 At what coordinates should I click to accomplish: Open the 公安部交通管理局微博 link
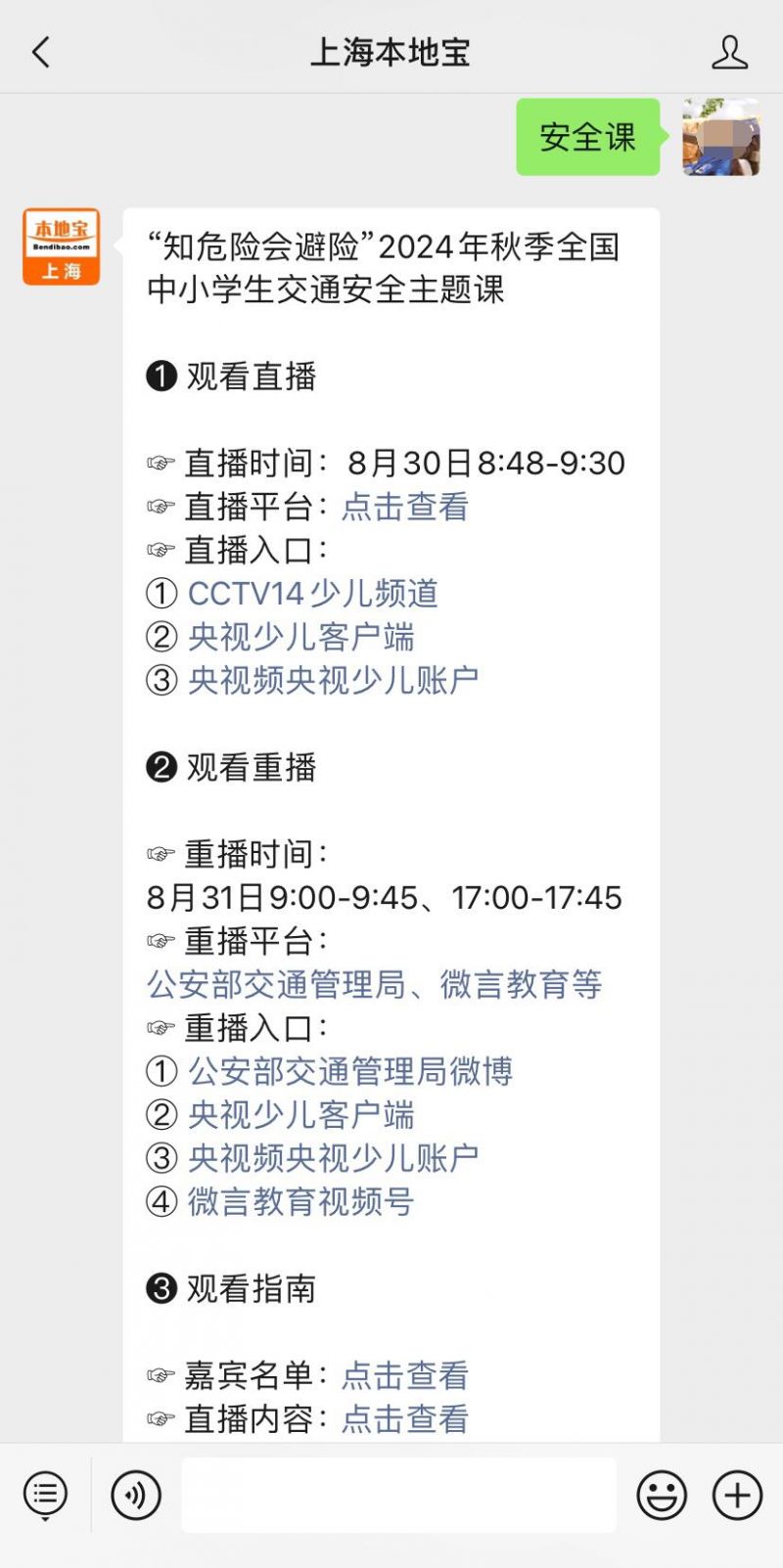click(x=350, y=1071)
